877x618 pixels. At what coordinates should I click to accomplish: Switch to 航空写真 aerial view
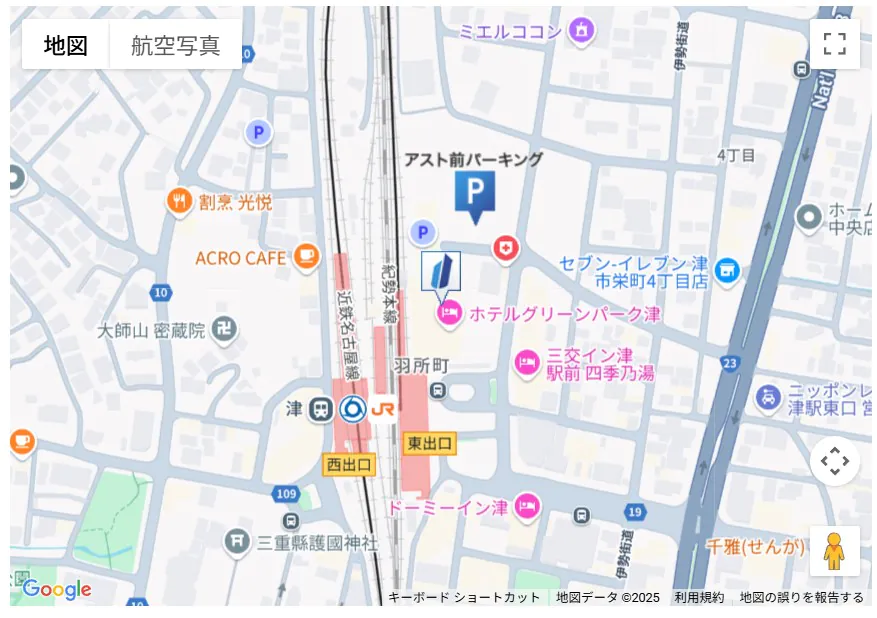[x=176, y=45]
